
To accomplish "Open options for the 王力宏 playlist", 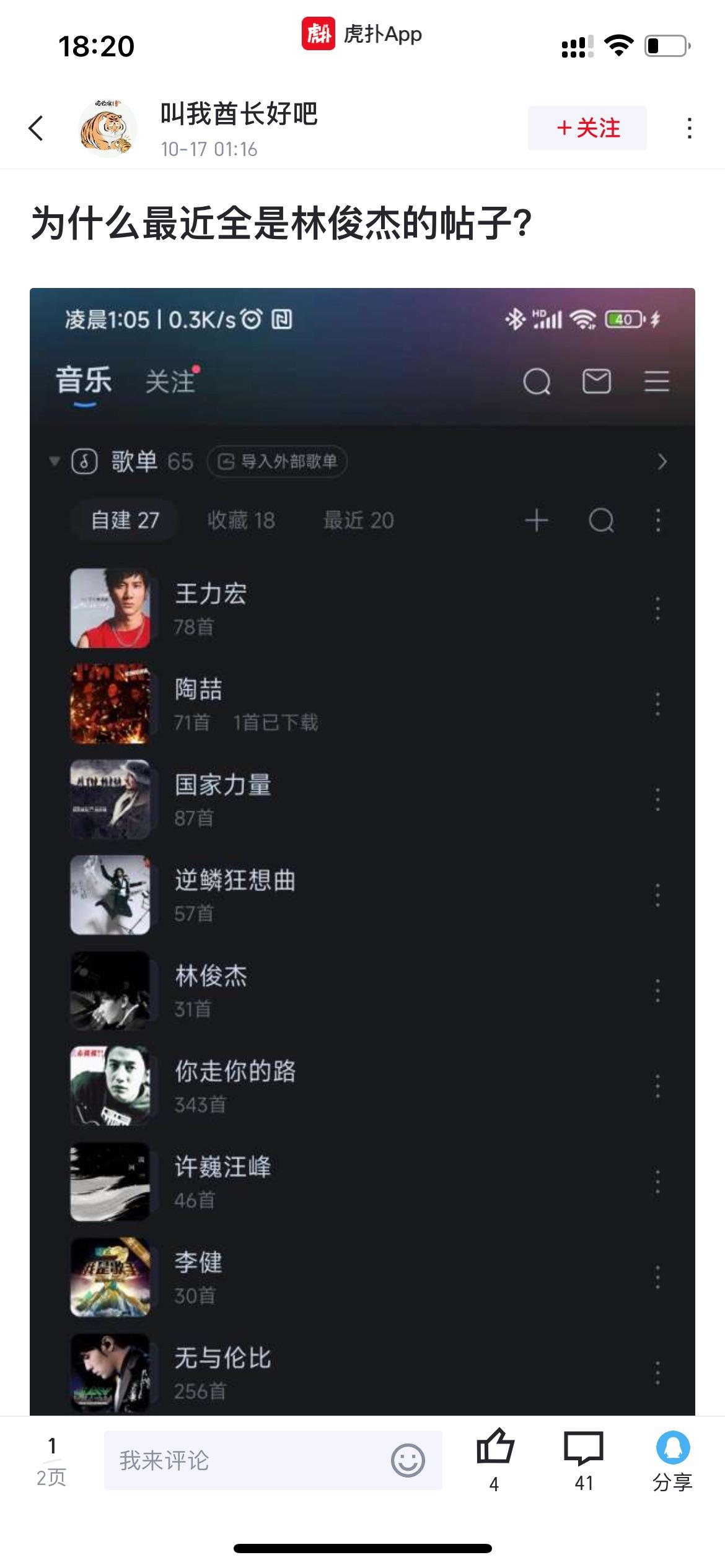I will [658, 607].
